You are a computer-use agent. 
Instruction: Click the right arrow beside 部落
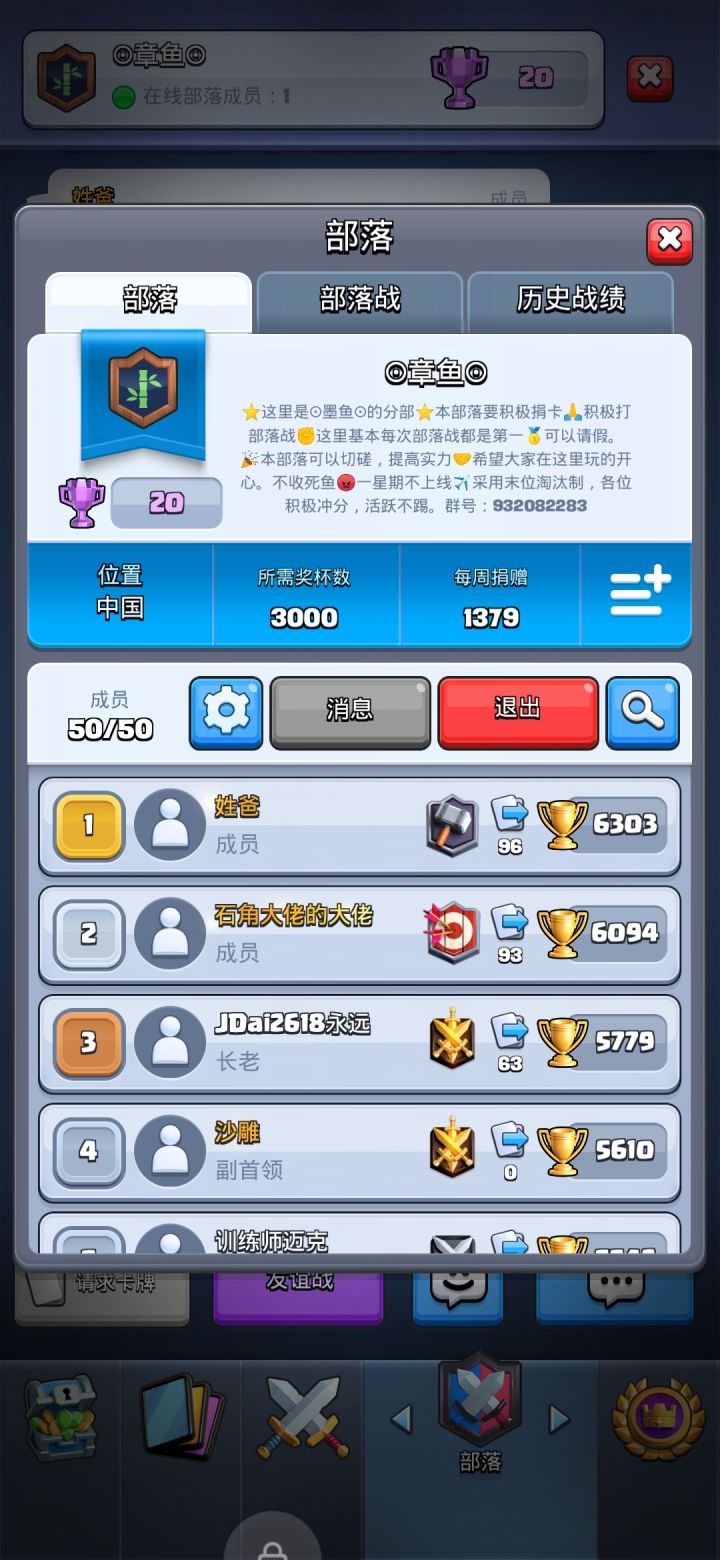tap(557, 1416)
